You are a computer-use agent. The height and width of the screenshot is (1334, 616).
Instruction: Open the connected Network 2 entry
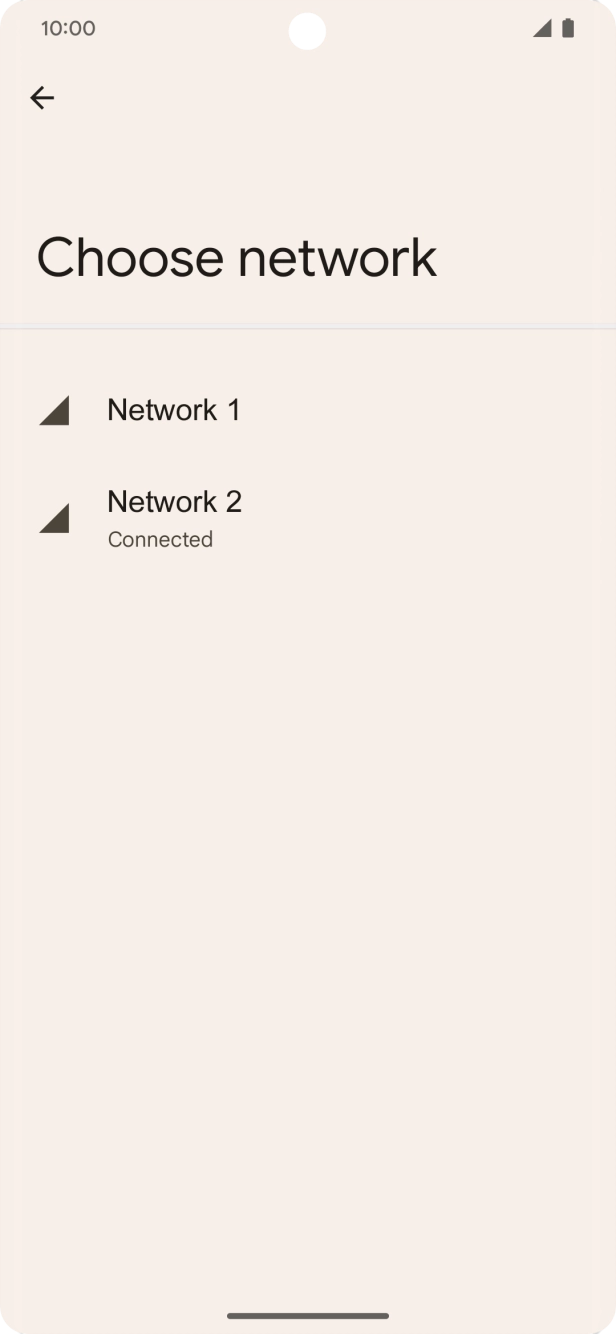click(x=174, y=517)
